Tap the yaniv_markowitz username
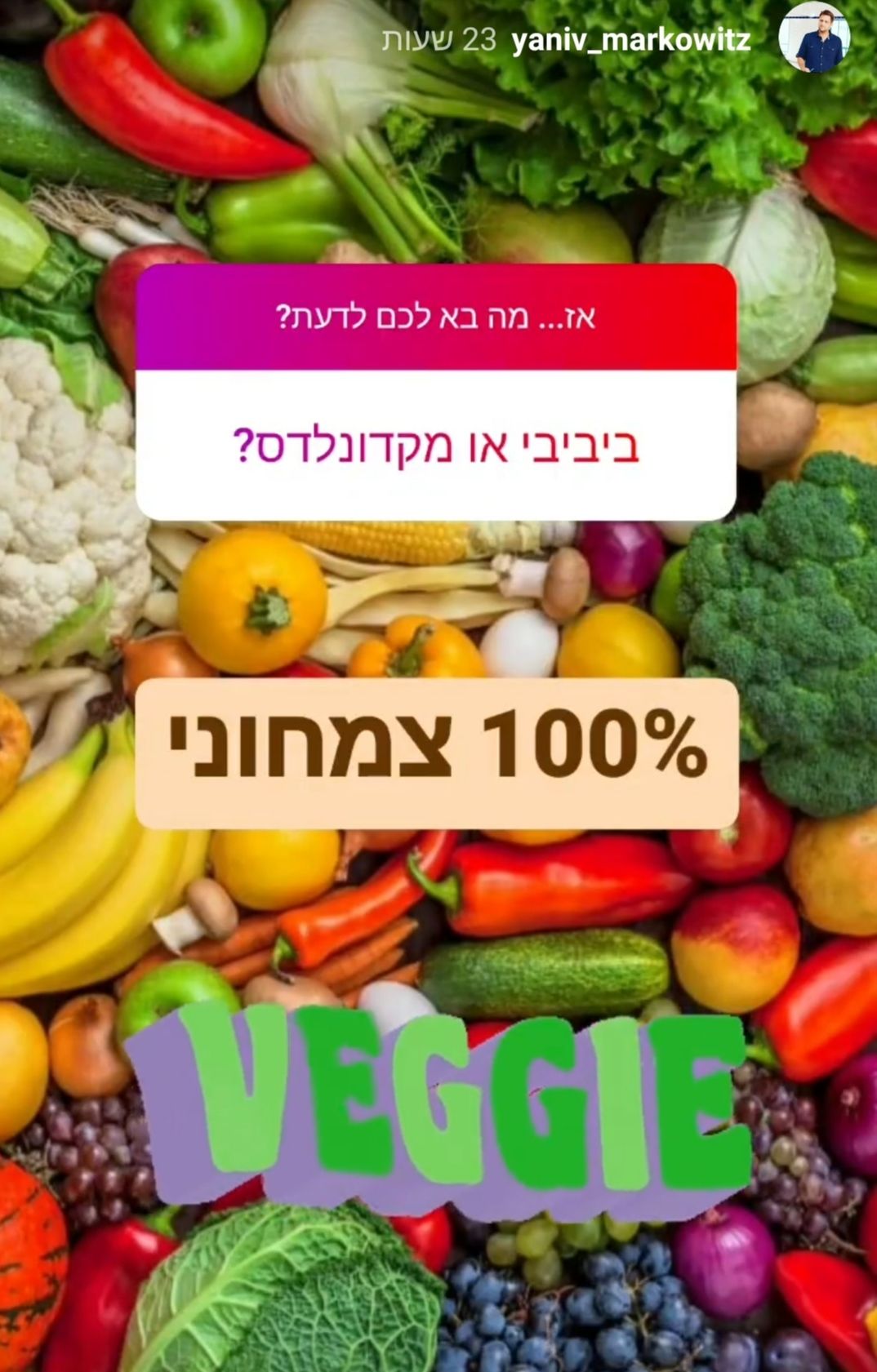This screenshot has width=877, height=1372. 630,40
